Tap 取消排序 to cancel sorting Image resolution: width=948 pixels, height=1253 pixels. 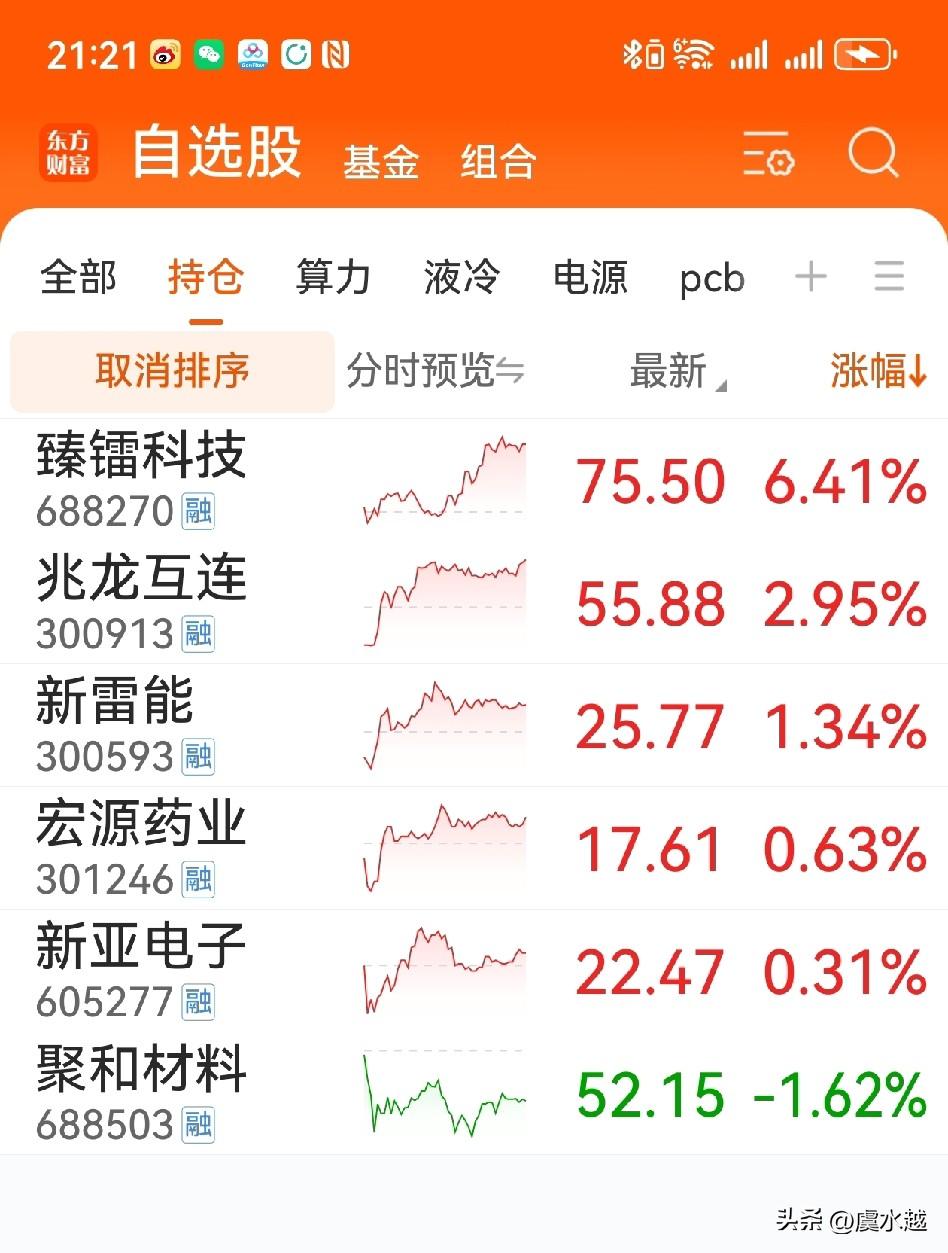point(172,372)
